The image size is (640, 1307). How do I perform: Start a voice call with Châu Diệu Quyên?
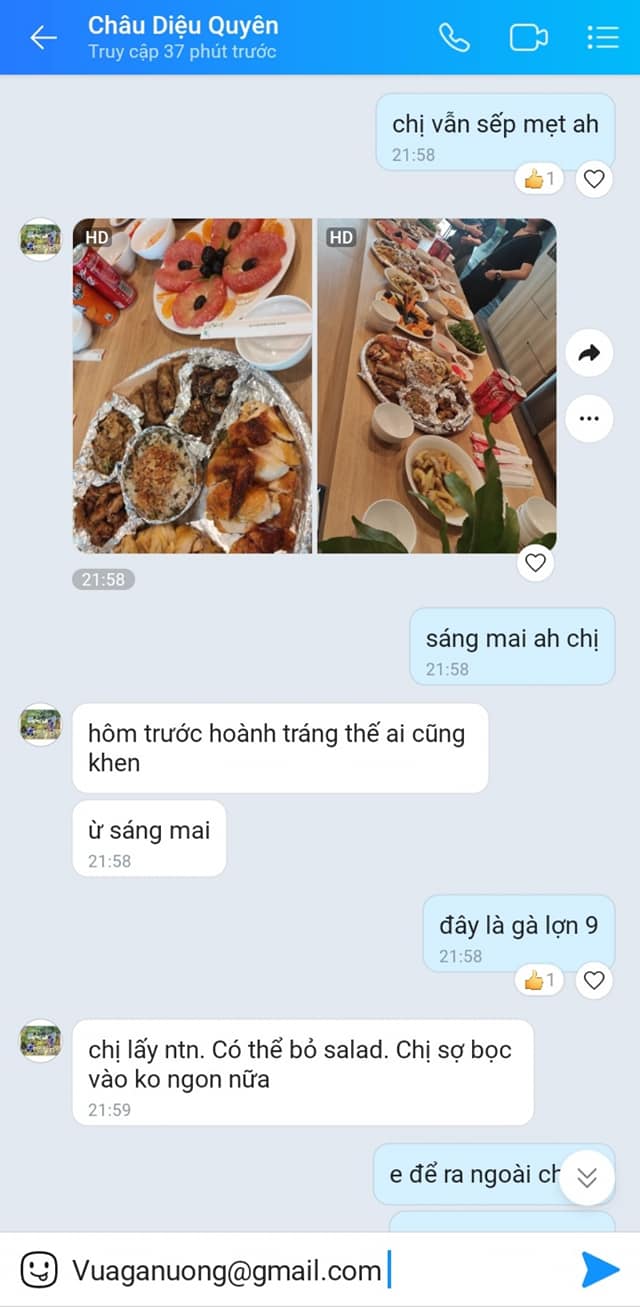click(x=454, y=38)
